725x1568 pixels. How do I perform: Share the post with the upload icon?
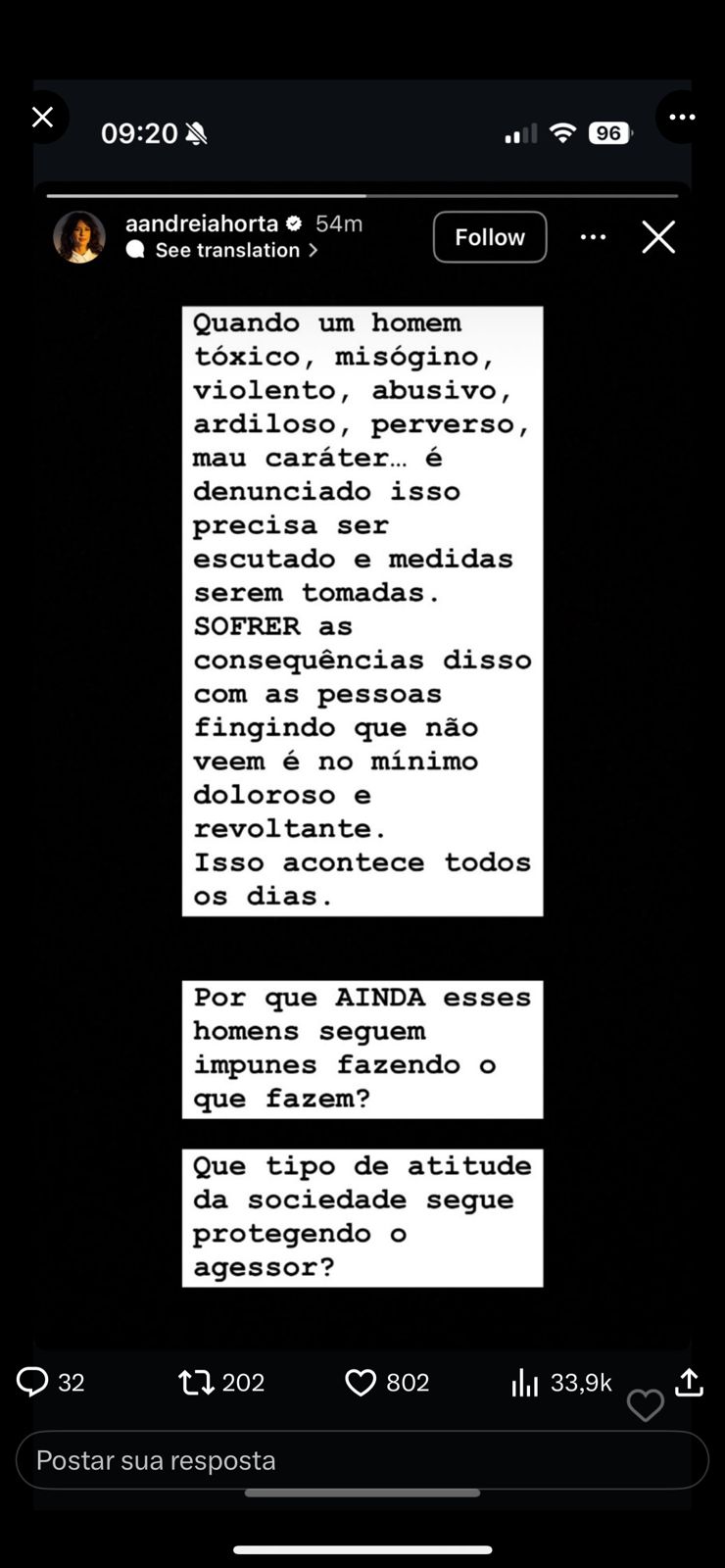[x=690, y=1382]
